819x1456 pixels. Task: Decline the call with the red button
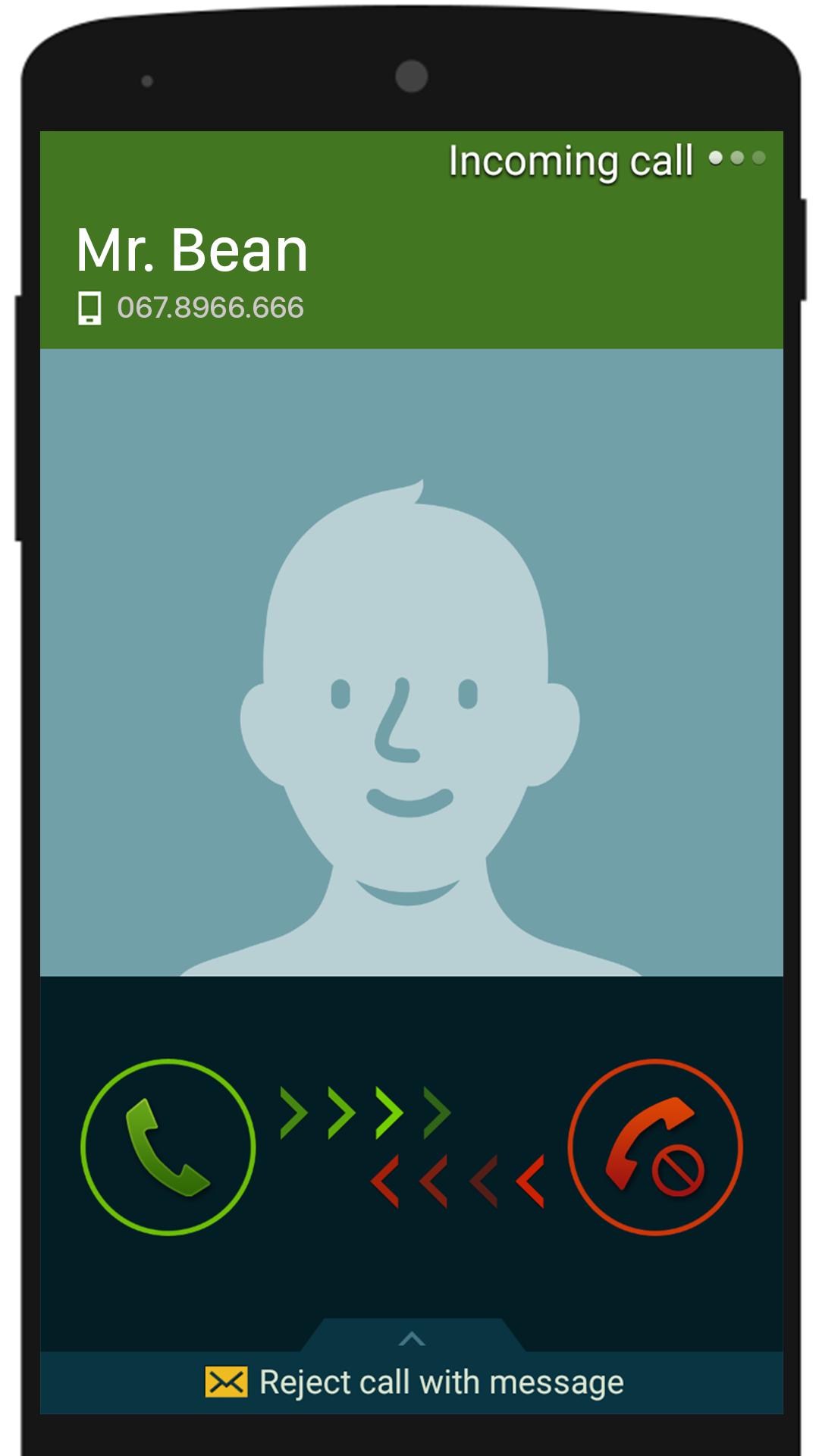(x=655, y=1147)
